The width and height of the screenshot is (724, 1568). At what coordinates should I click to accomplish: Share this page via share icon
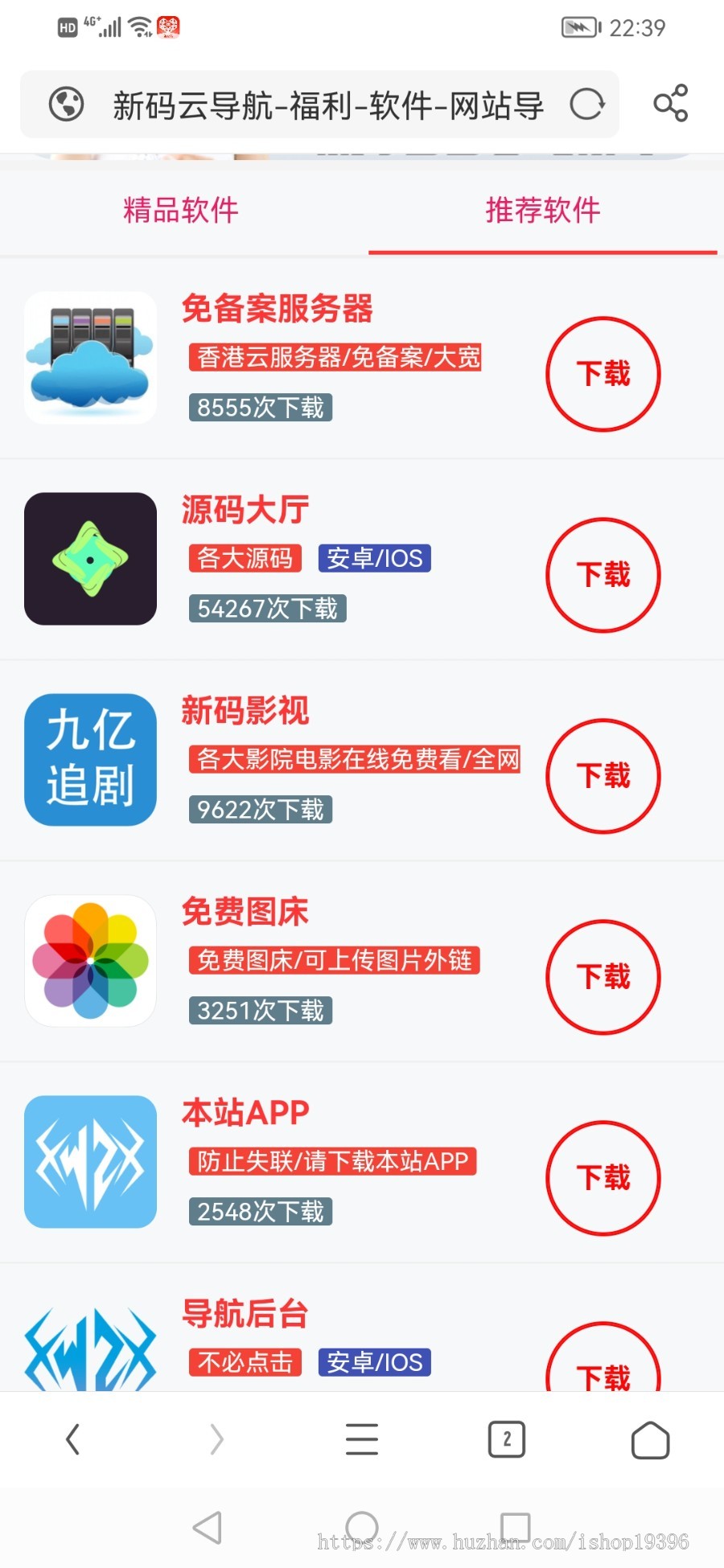[x=670, y=104]
